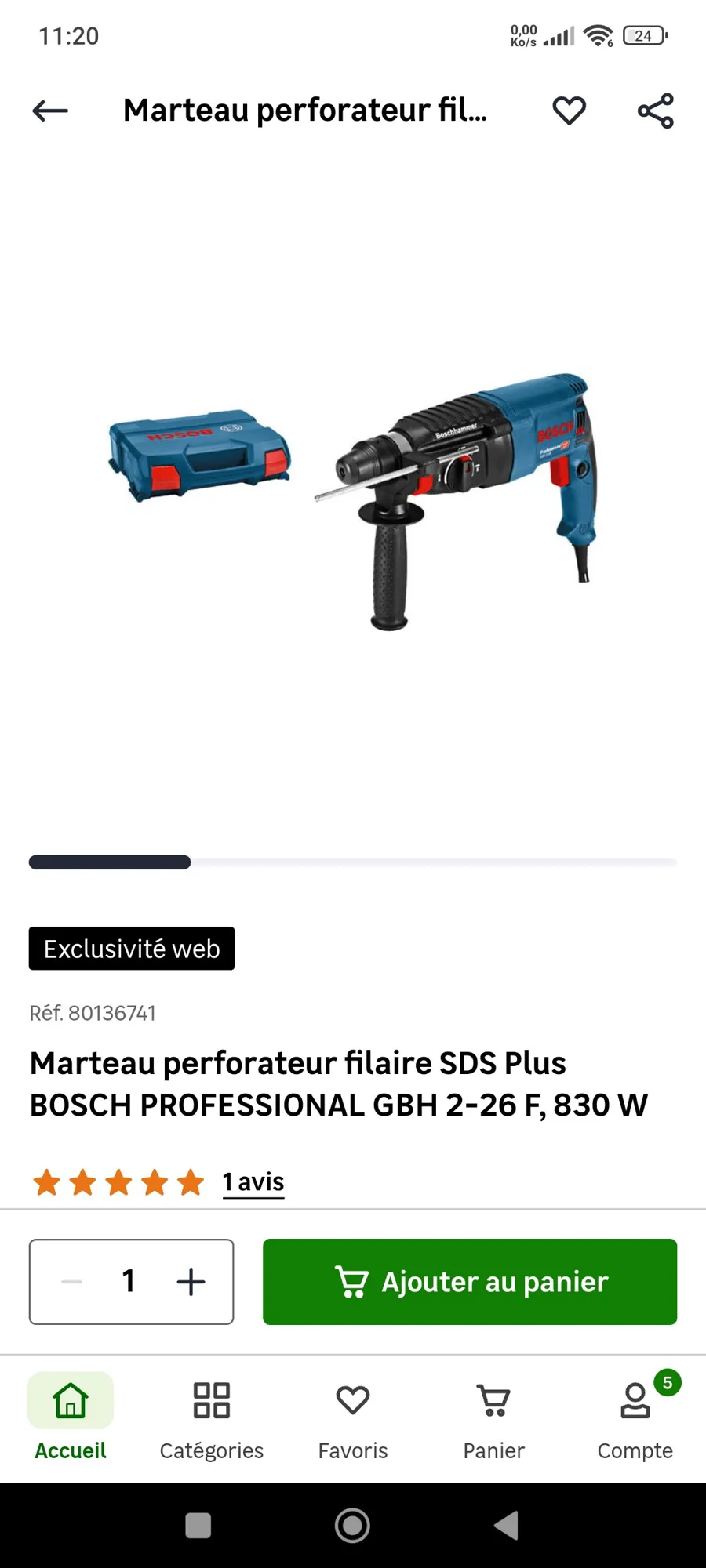Open the Bosch drill product image

pyautogui.click(x=353, y=500)
